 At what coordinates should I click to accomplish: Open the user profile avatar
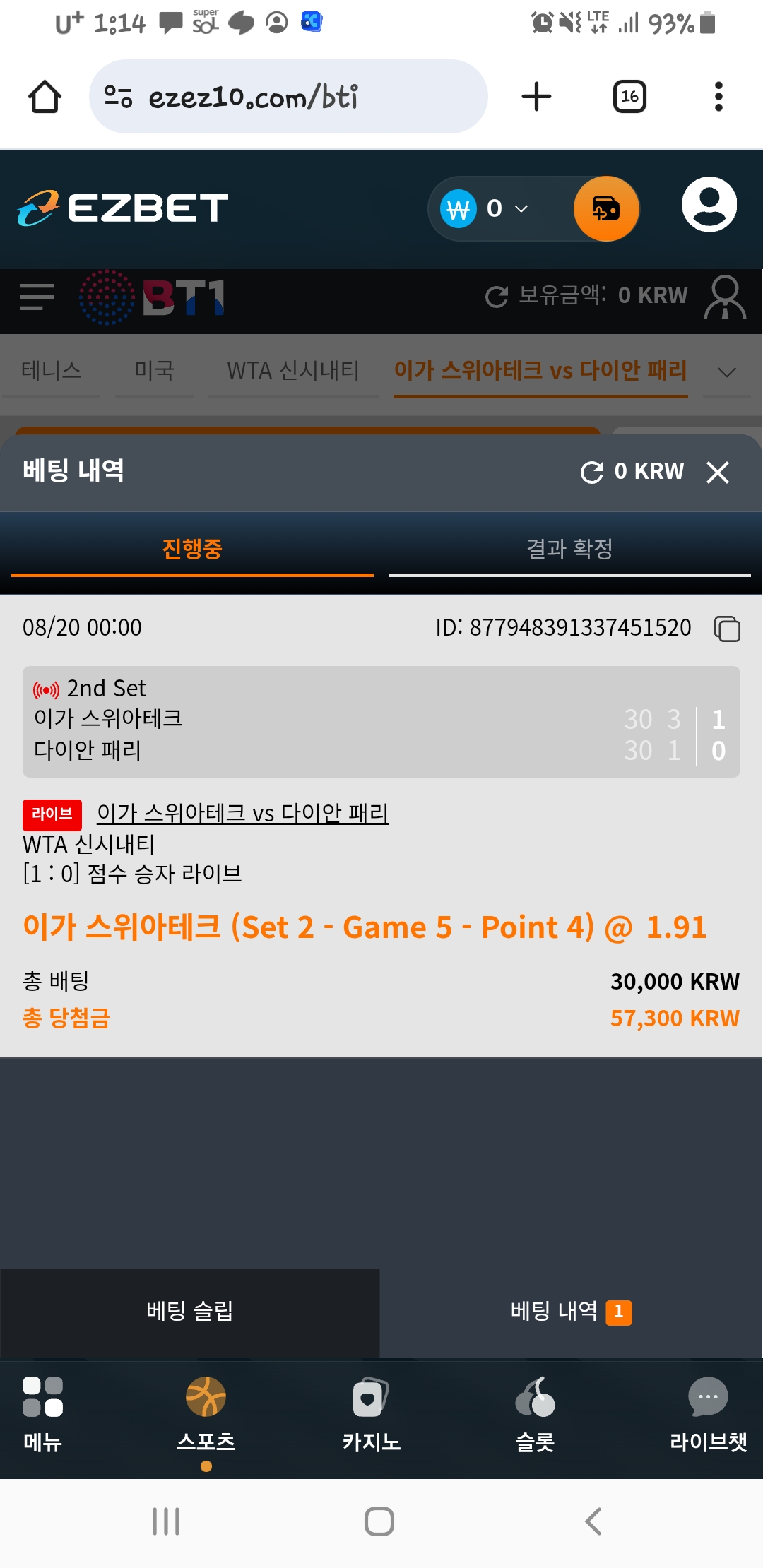[x=709, y=205]
